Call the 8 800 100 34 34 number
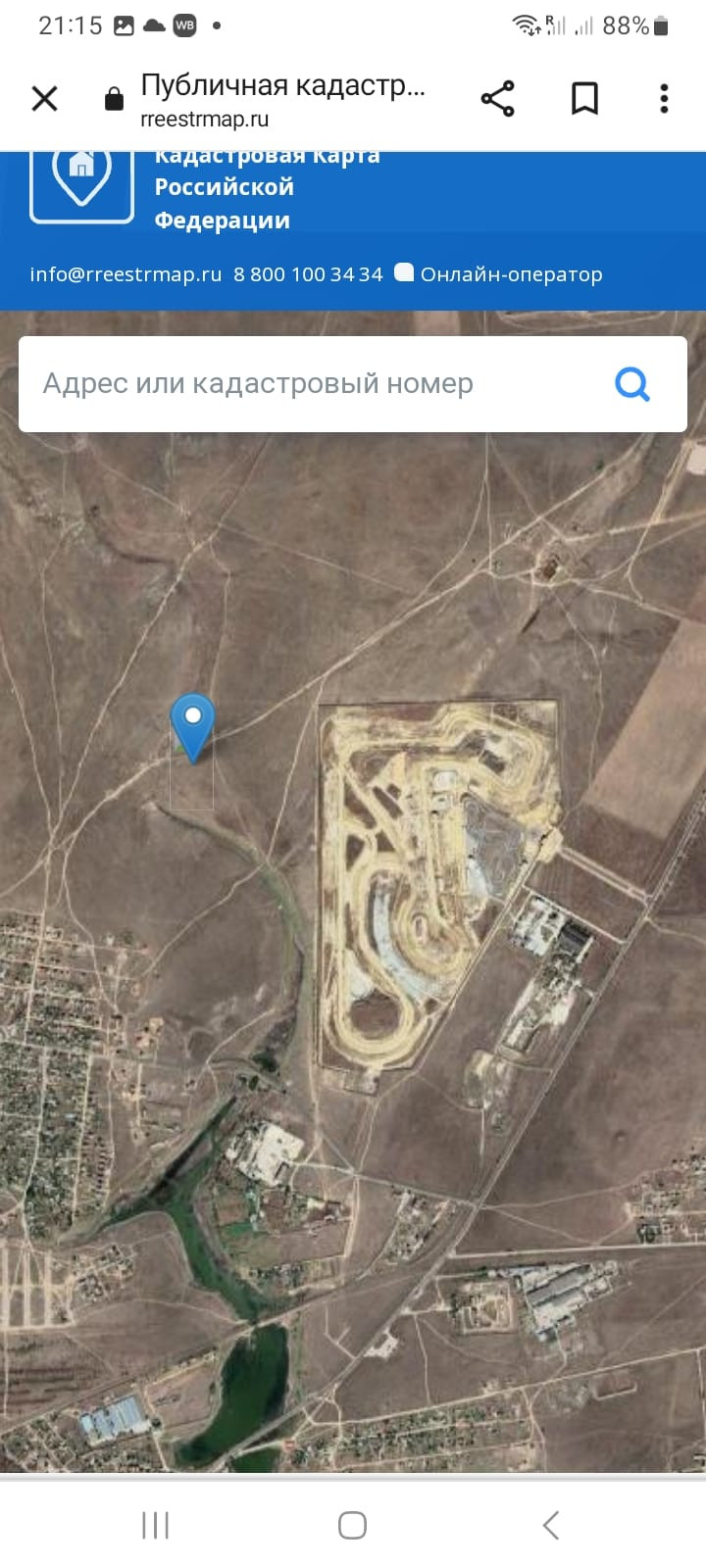Viewport: 706px width, 1568px height. pos(308,274)
